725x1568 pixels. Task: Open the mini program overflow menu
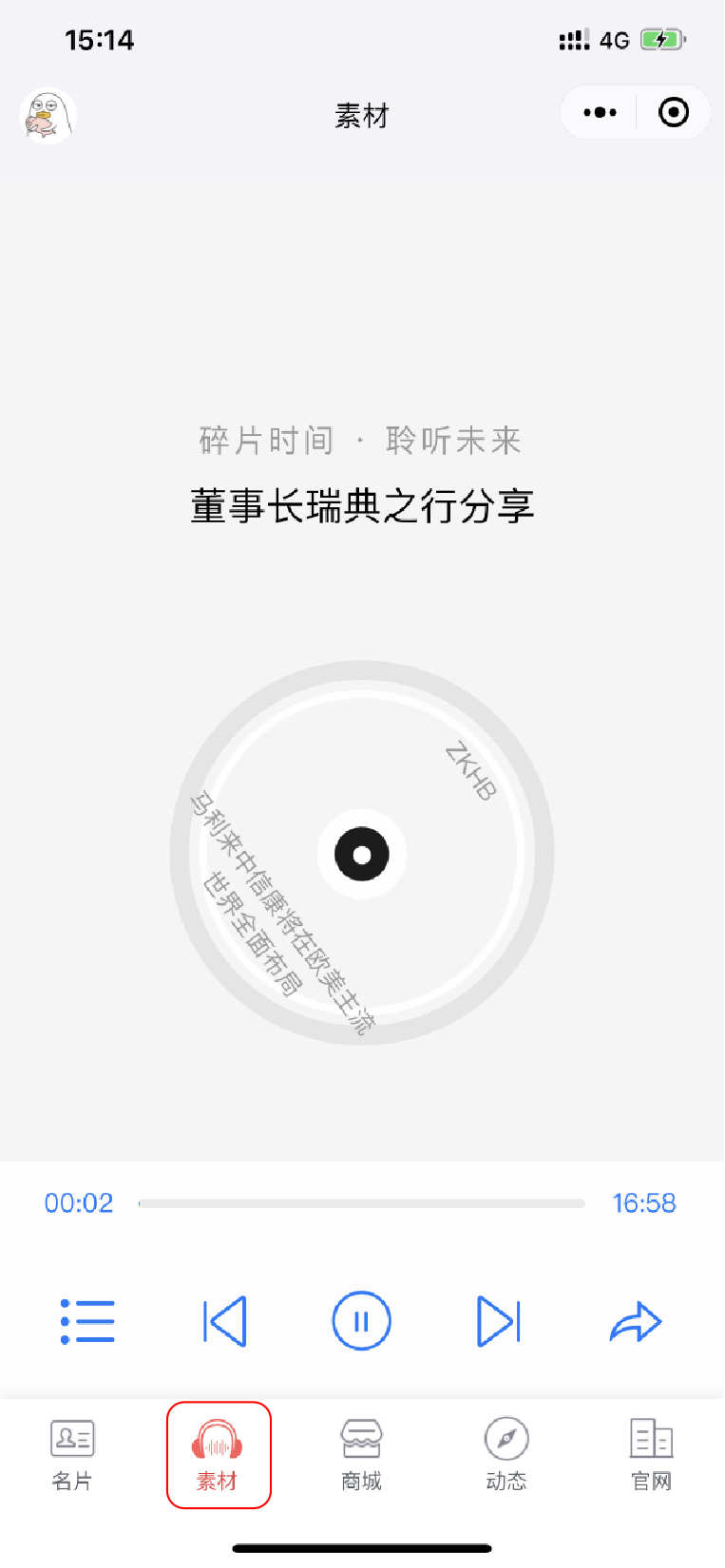pyautogui.click(x=600, y=113)
